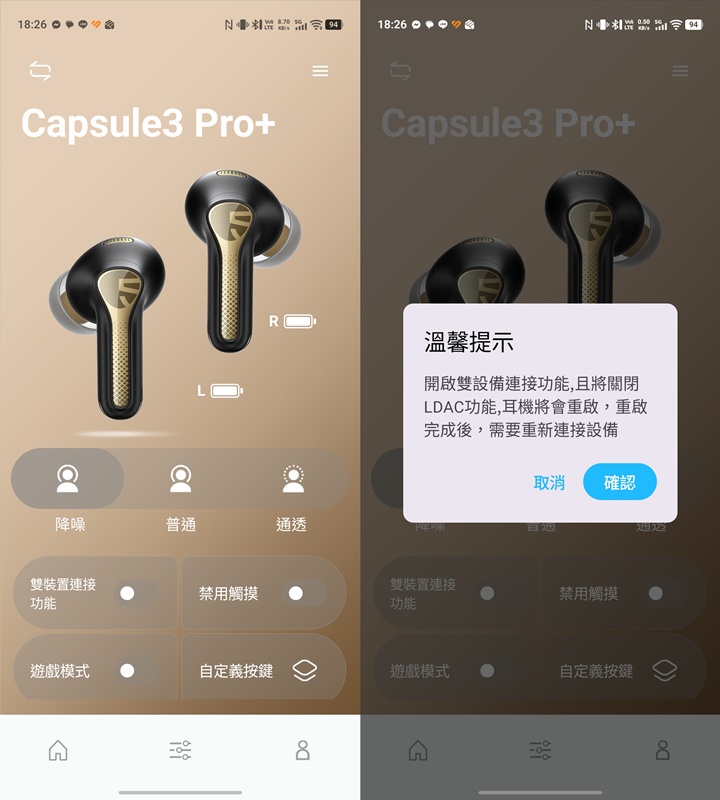Confirm the dual device connection dialog (確認)
Screen dimensions: 720x800
coord(619,482)
